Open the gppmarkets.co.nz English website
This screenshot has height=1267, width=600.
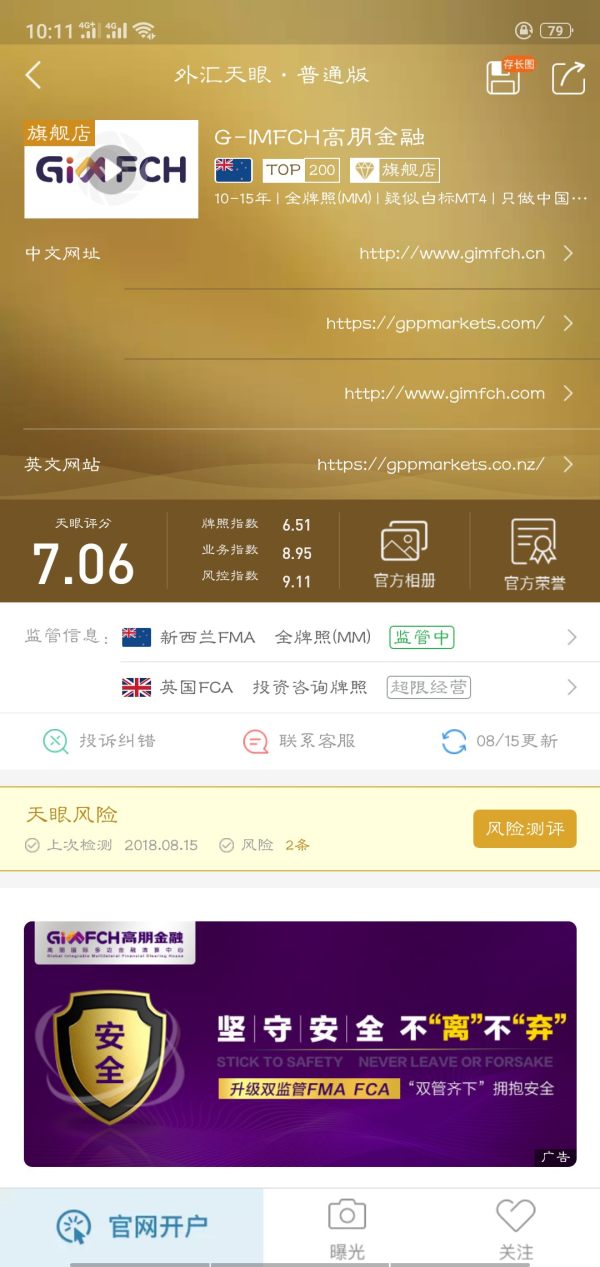coord(431,464)
